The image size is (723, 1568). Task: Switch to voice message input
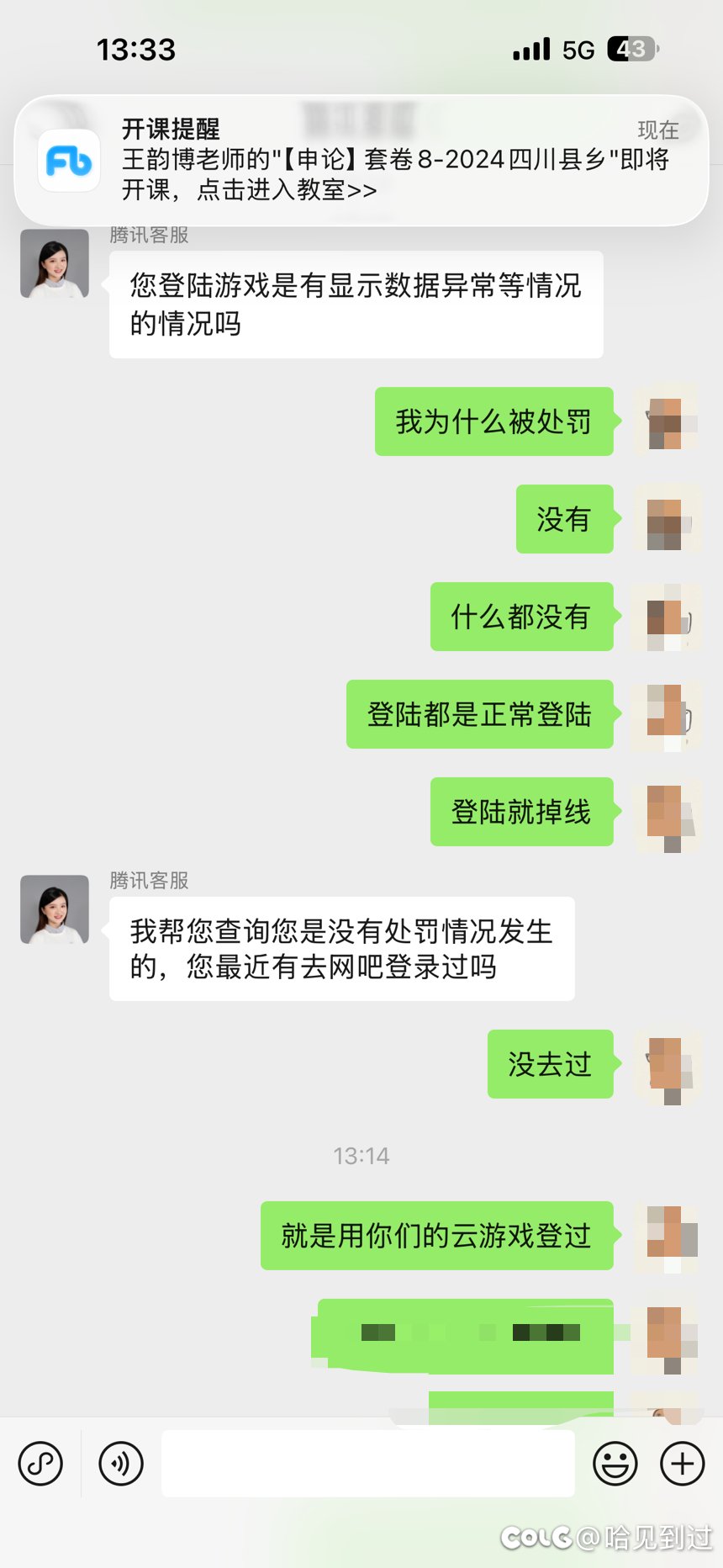click(x=121, y=1464)
